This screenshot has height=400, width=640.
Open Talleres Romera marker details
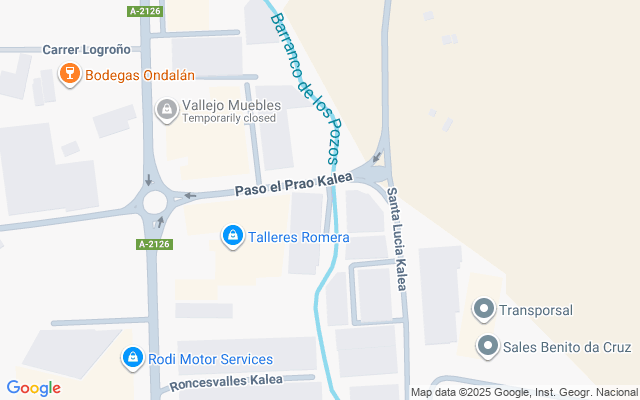pyautogui.click(x=232, y=236)
